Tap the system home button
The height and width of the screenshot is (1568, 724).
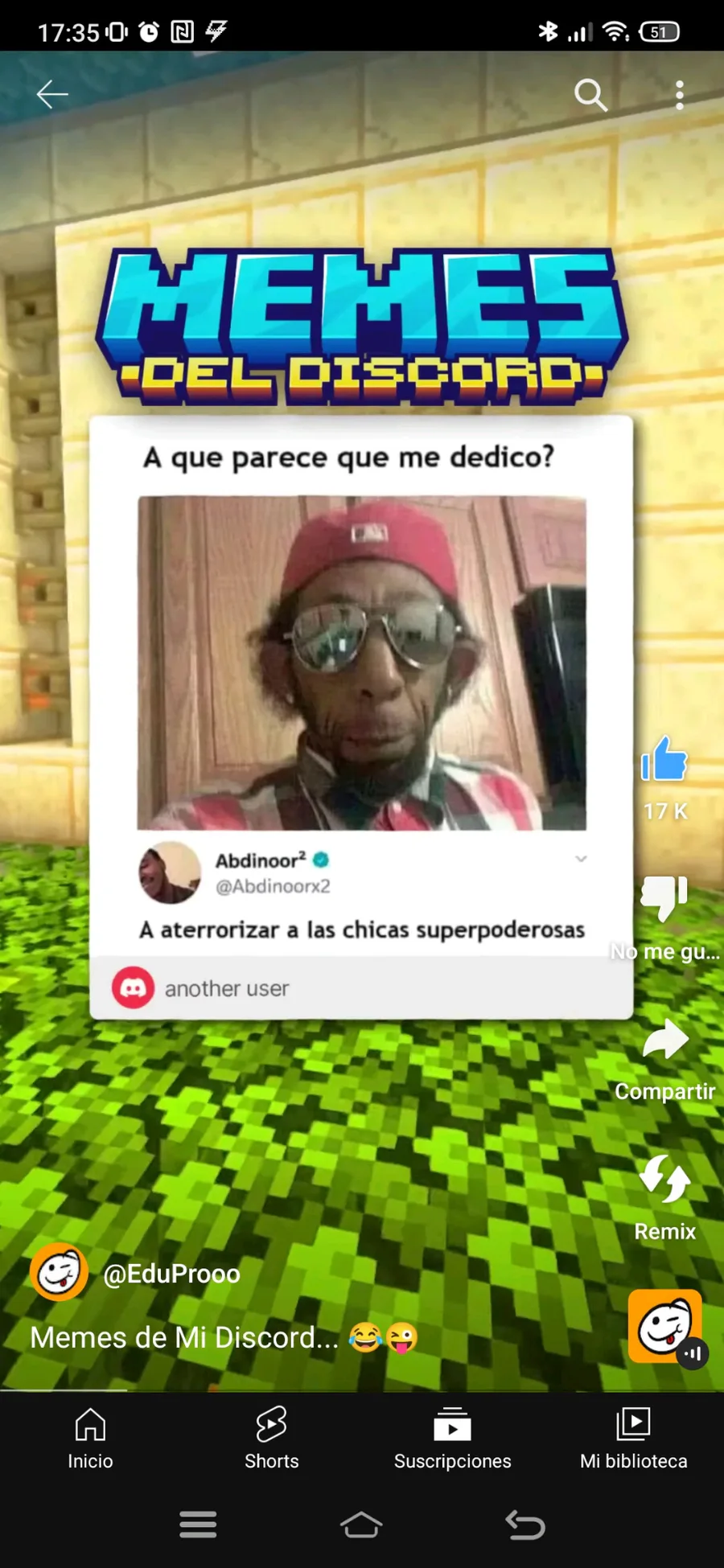tap(361, 1525)
